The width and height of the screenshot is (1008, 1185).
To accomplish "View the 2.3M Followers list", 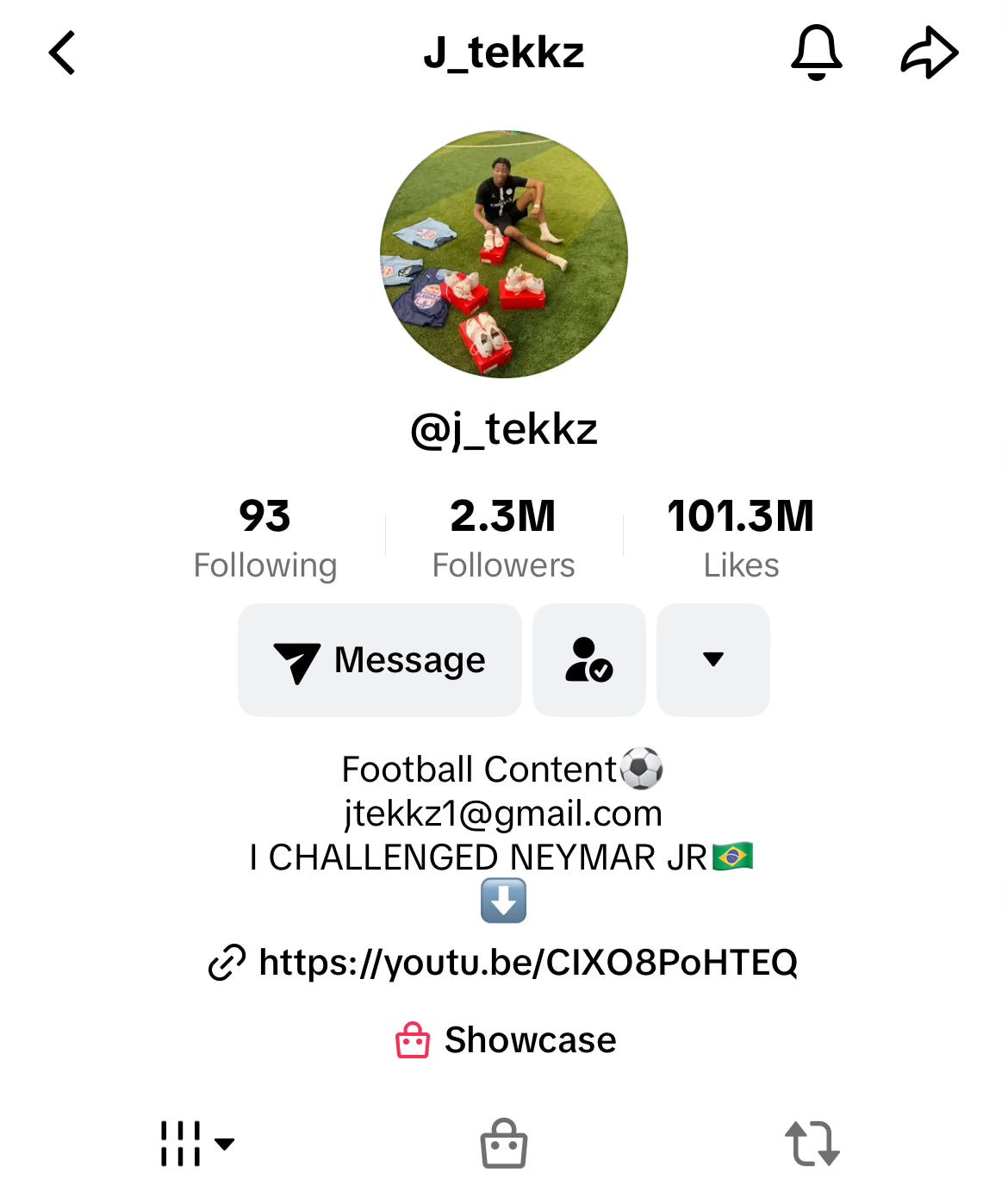I will [503, 539].
